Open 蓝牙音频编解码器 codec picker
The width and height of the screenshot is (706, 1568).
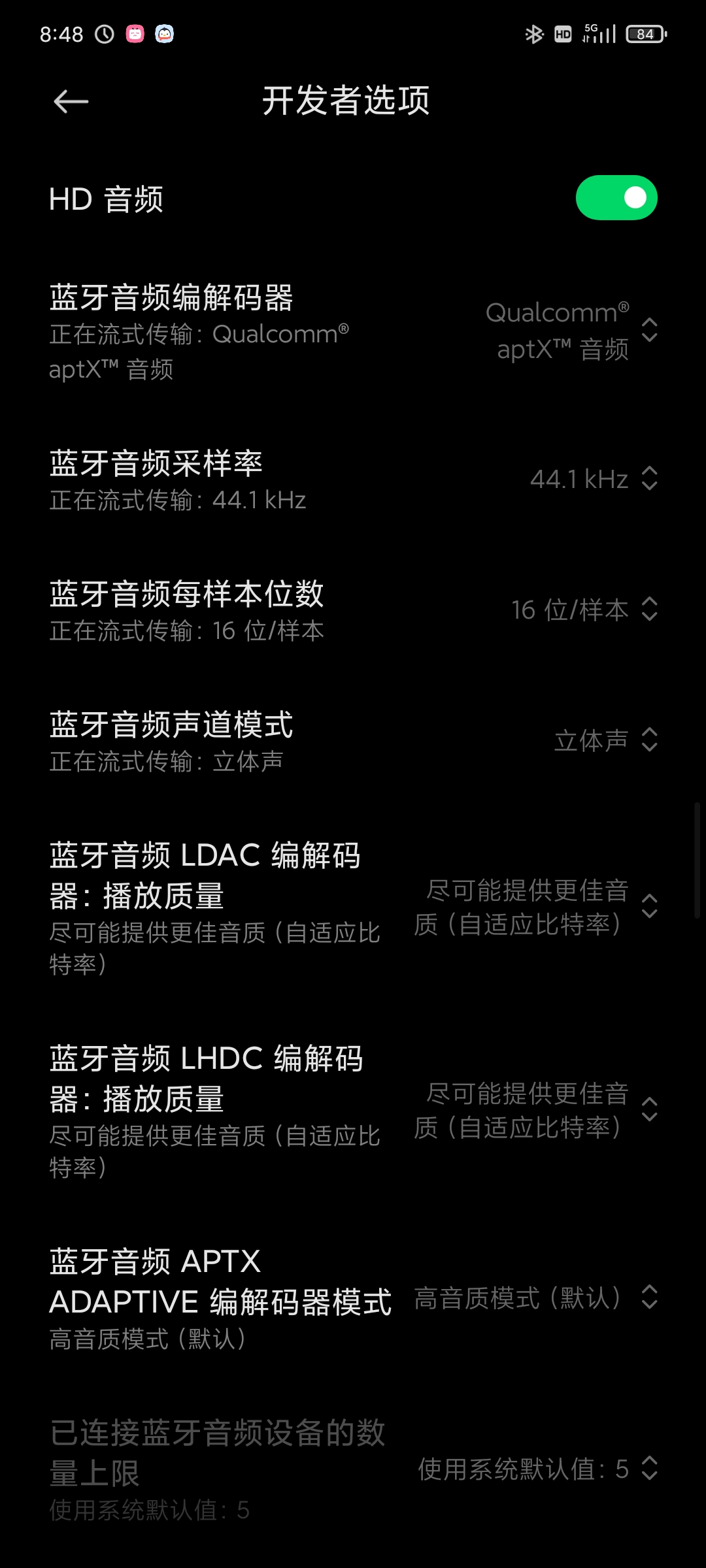353,331
